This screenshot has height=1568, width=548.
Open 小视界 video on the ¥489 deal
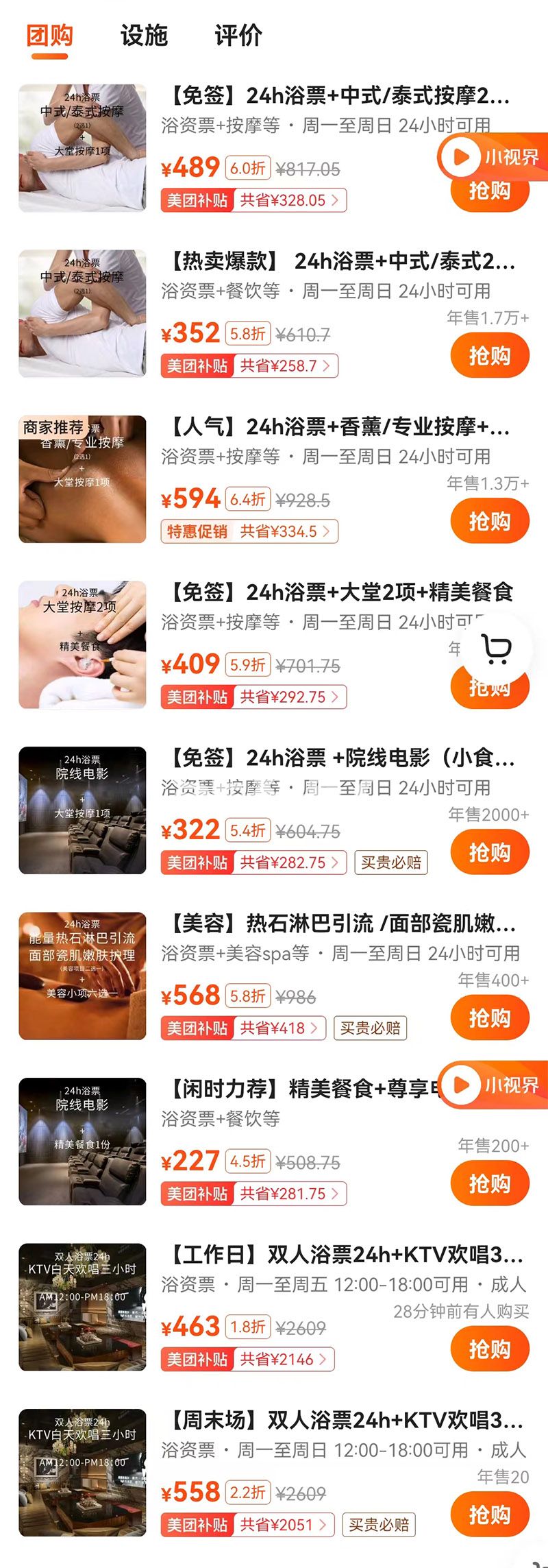click(x=493, y=157)
